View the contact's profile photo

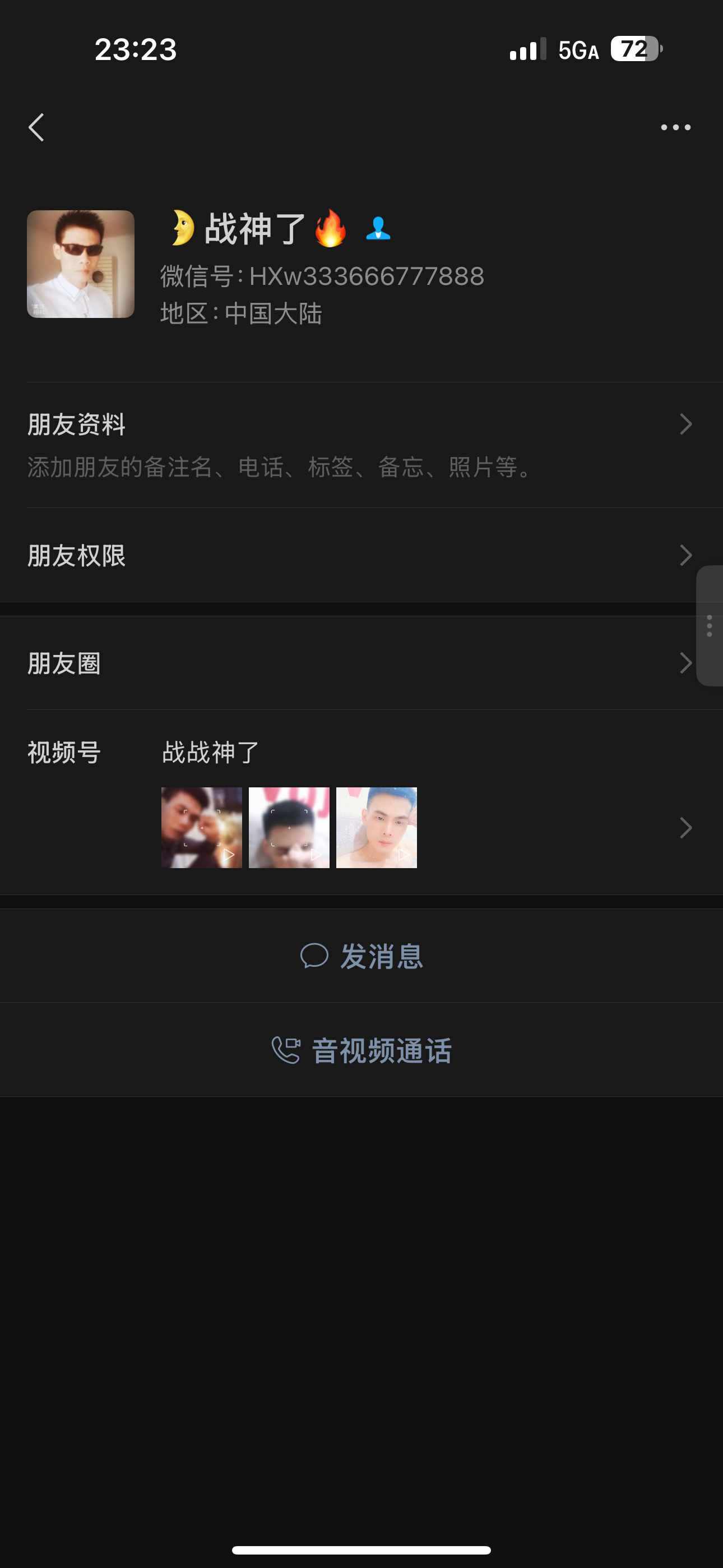click(80, 264)
